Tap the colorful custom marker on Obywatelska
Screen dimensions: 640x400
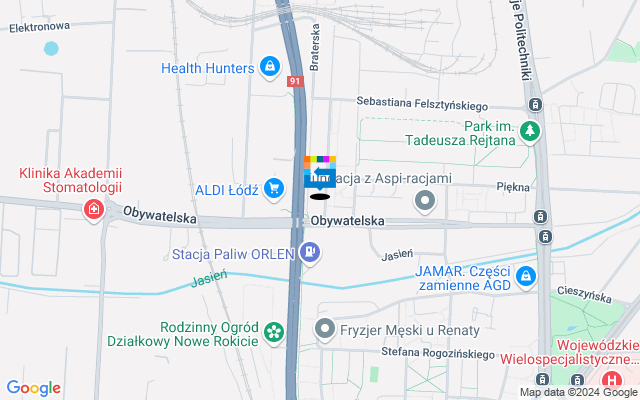pyautogui.click(x=320, y=174)
